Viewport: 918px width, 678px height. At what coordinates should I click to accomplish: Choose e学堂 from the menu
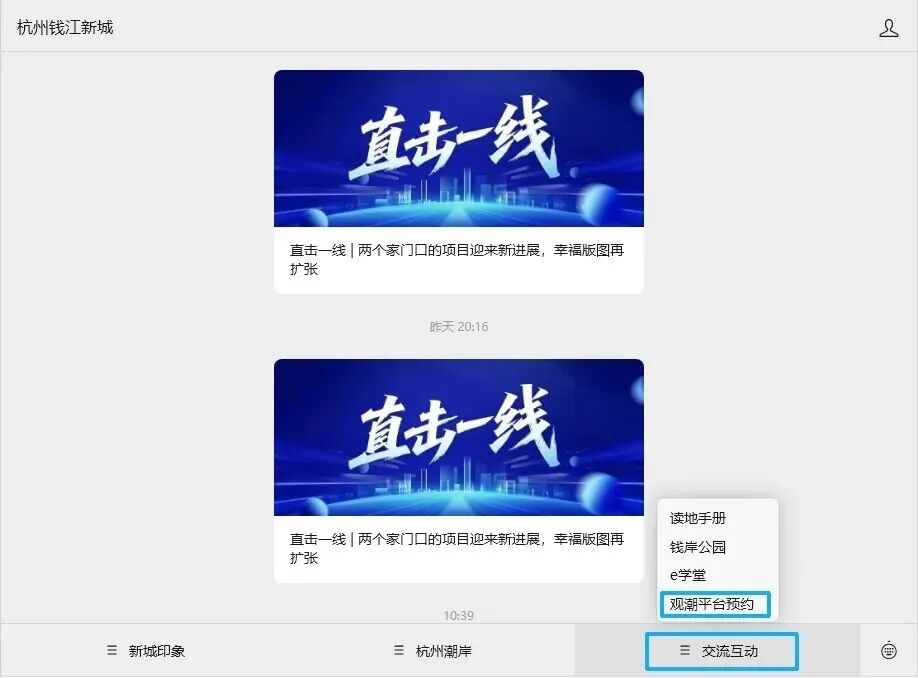coord(688,575)
